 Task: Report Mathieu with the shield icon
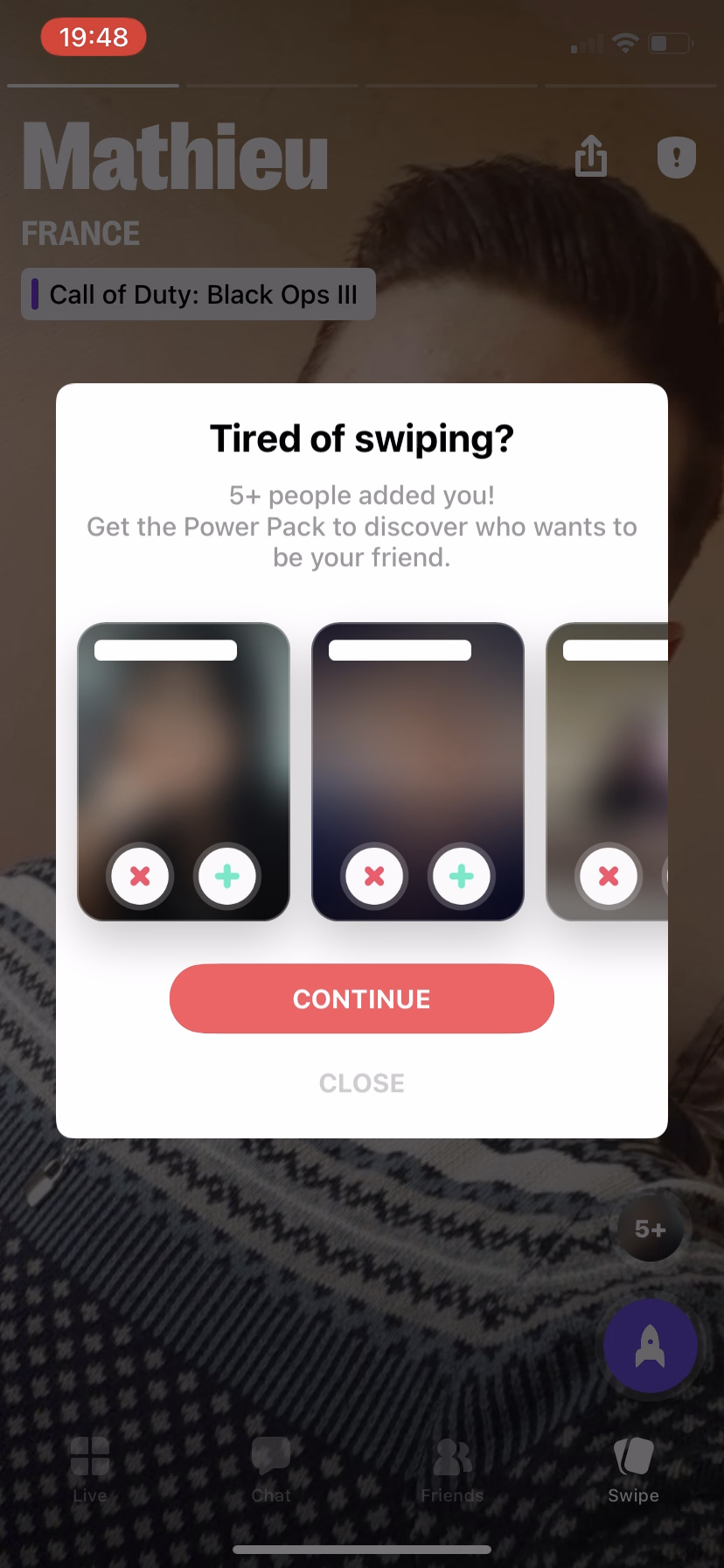point(676,157)
